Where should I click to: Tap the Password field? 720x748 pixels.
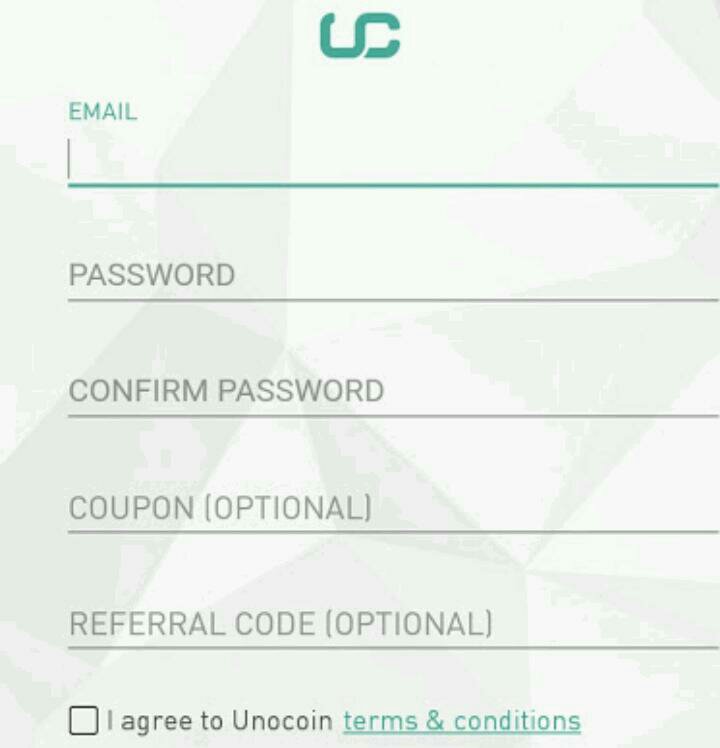tap(392, 275)
